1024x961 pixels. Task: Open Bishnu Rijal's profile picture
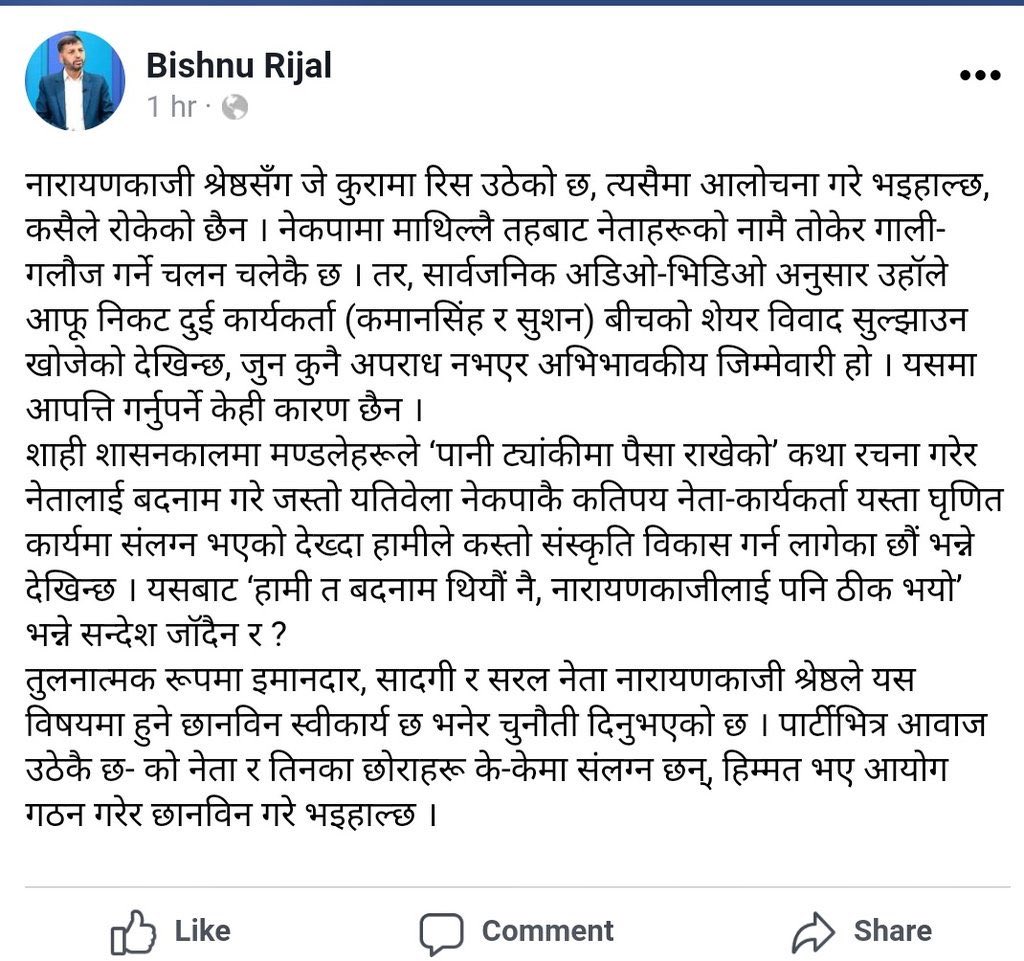click(x=75, y=80)
